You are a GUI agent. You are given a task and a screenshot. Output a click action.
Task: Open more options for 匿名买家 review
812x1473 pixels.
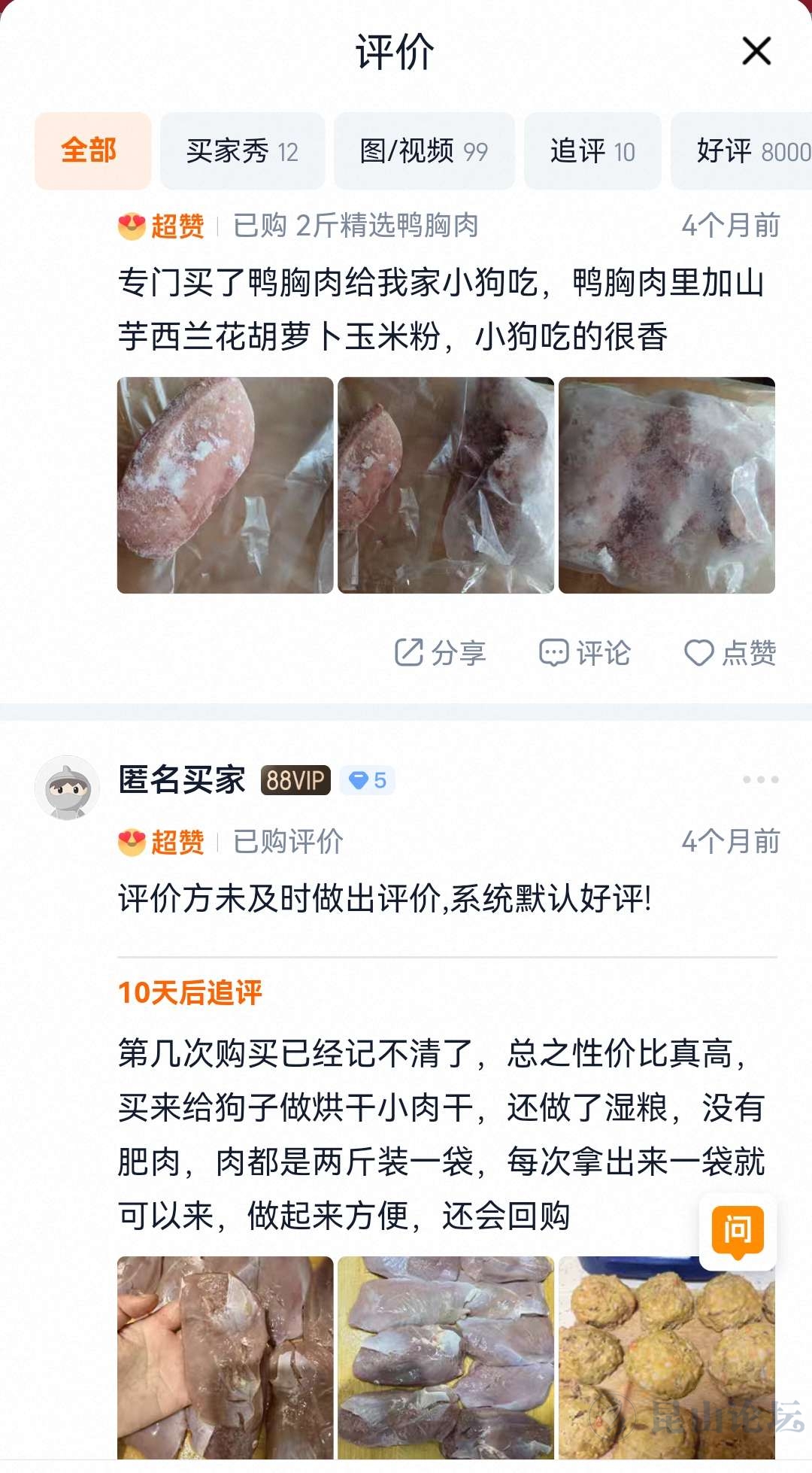tap(760, 779)
